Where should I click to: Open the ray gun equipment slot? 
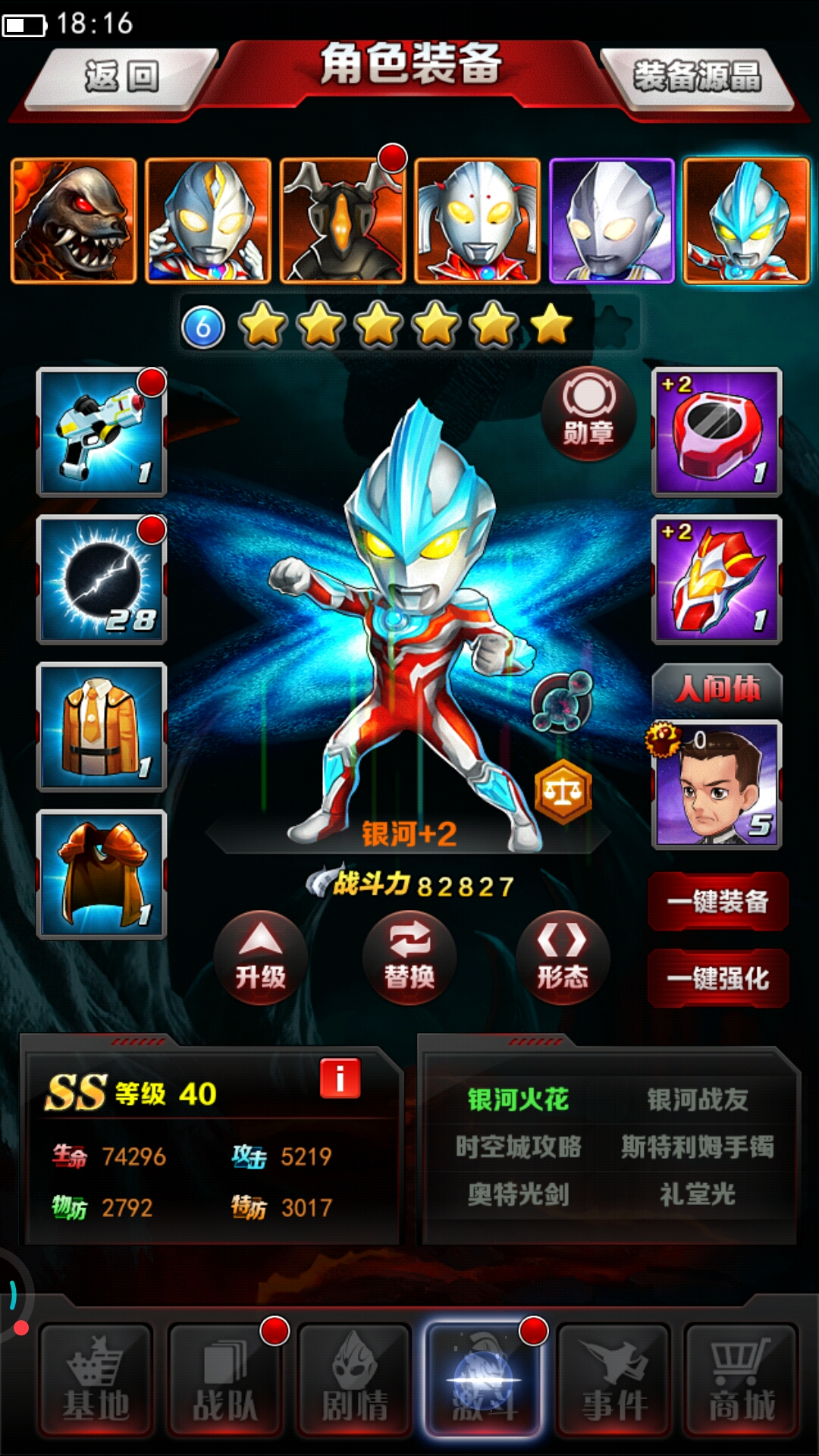[102, 432]
